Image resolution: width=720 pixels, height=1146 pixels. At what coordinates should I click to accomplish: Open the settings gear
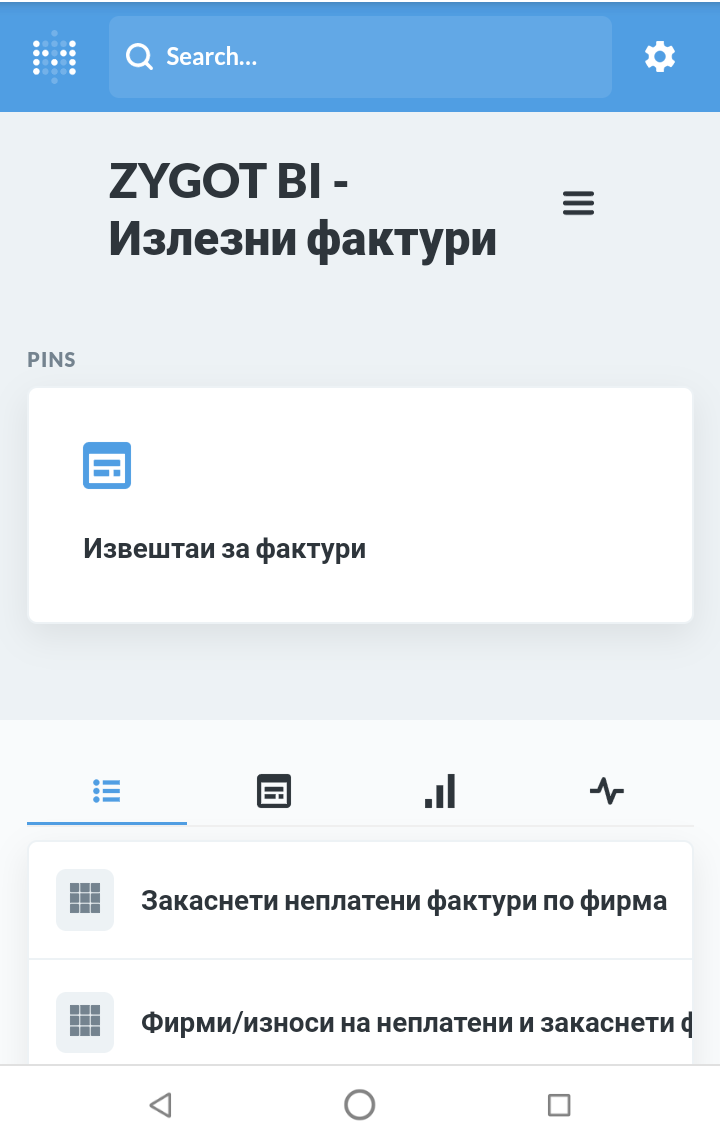pyautogui.click(x=660, y=57)
